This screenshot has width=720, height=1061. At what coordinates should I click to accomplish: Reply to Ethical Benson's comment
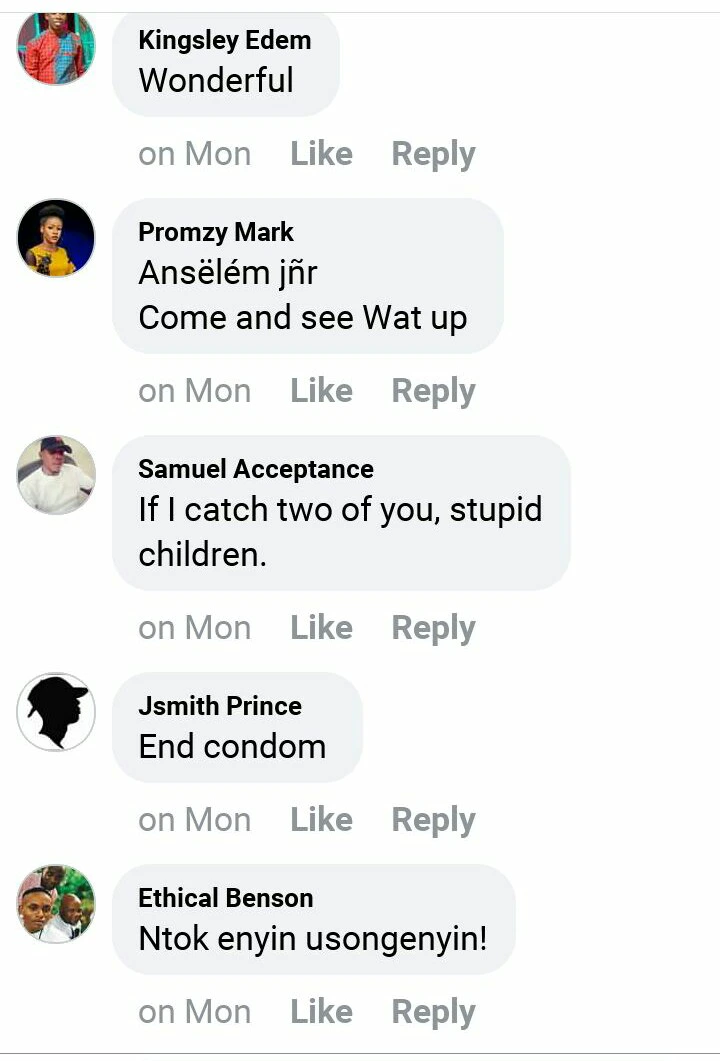click(x=433, y=1012)
